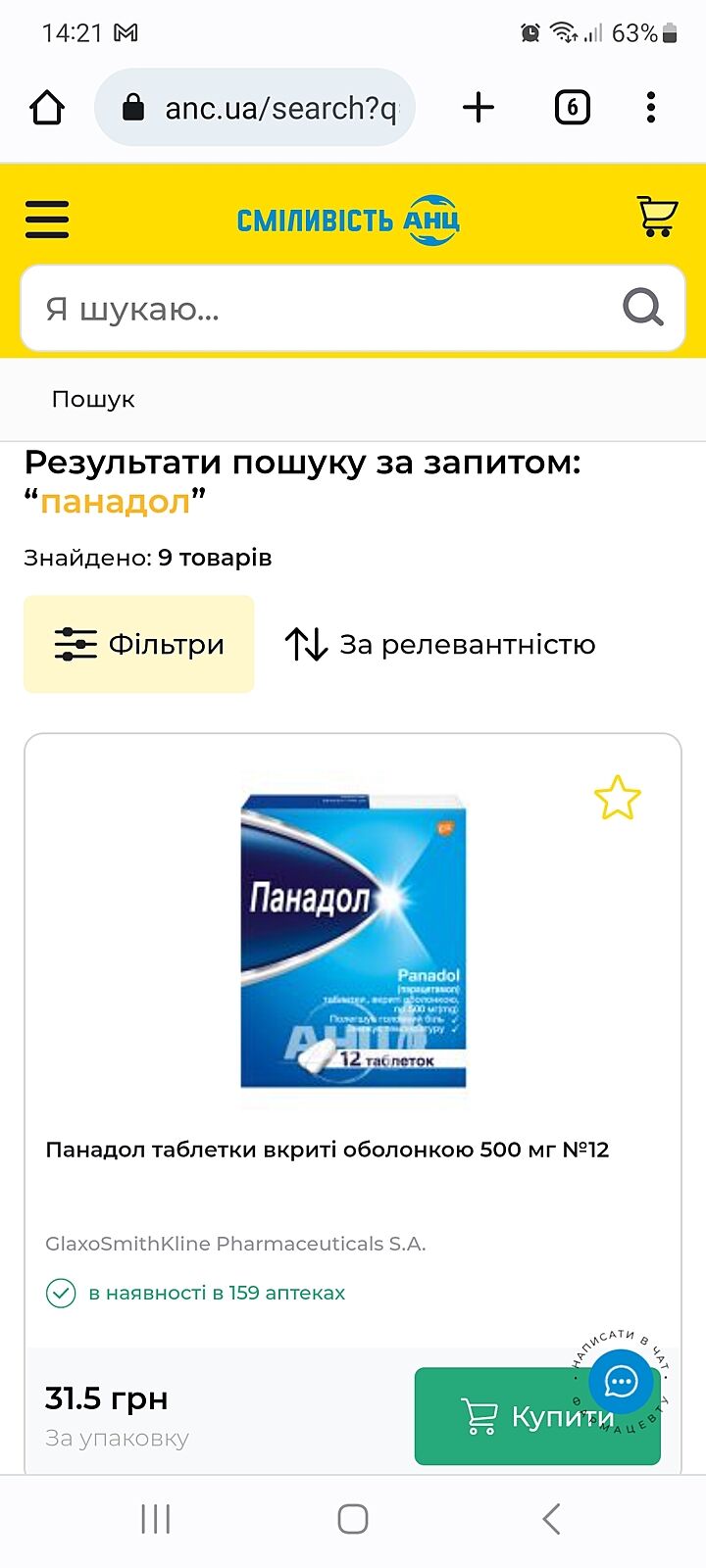
Task: Open a new browser tab
Action: (479, 108)
